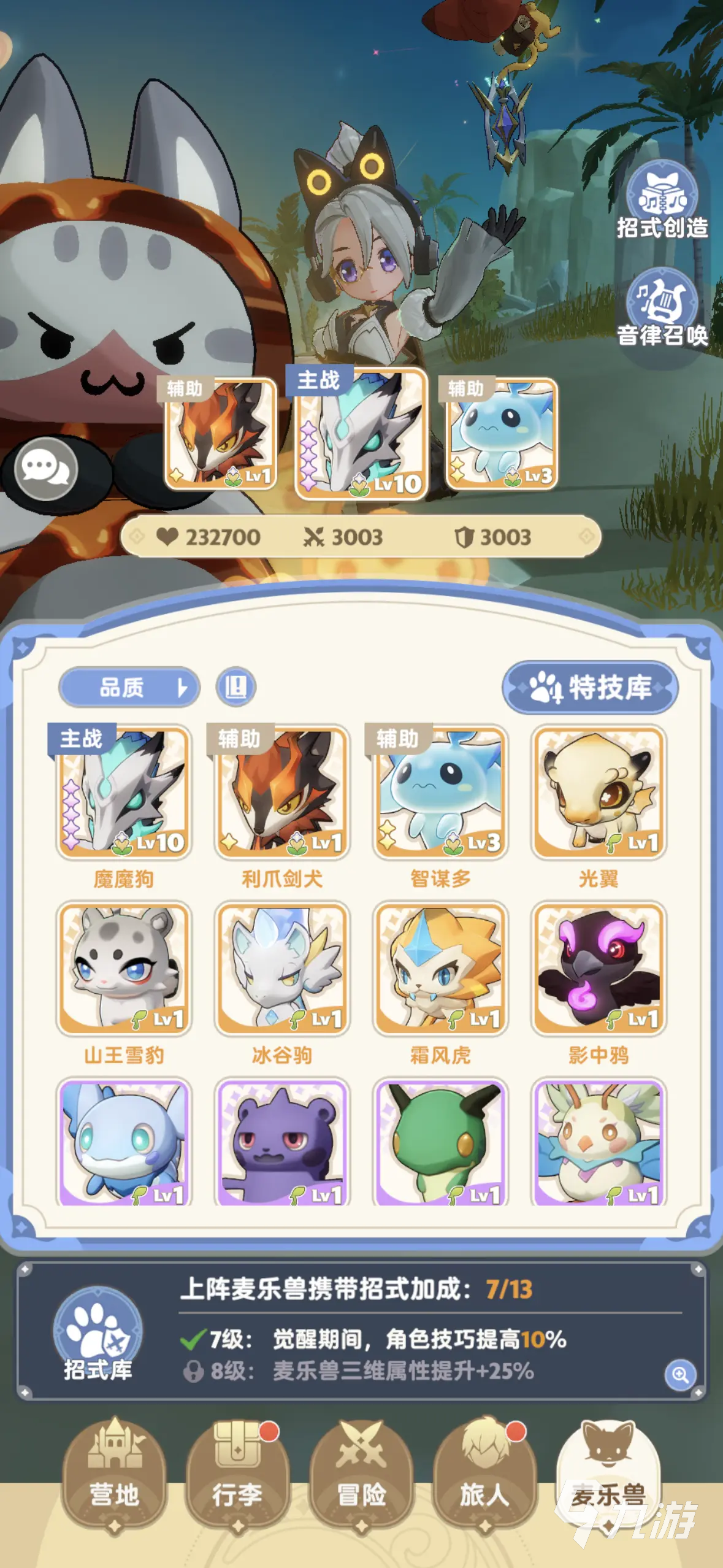This screenshot has width=723, height=1568.
Task: Open the chat bubble icon
Action: 45,469
